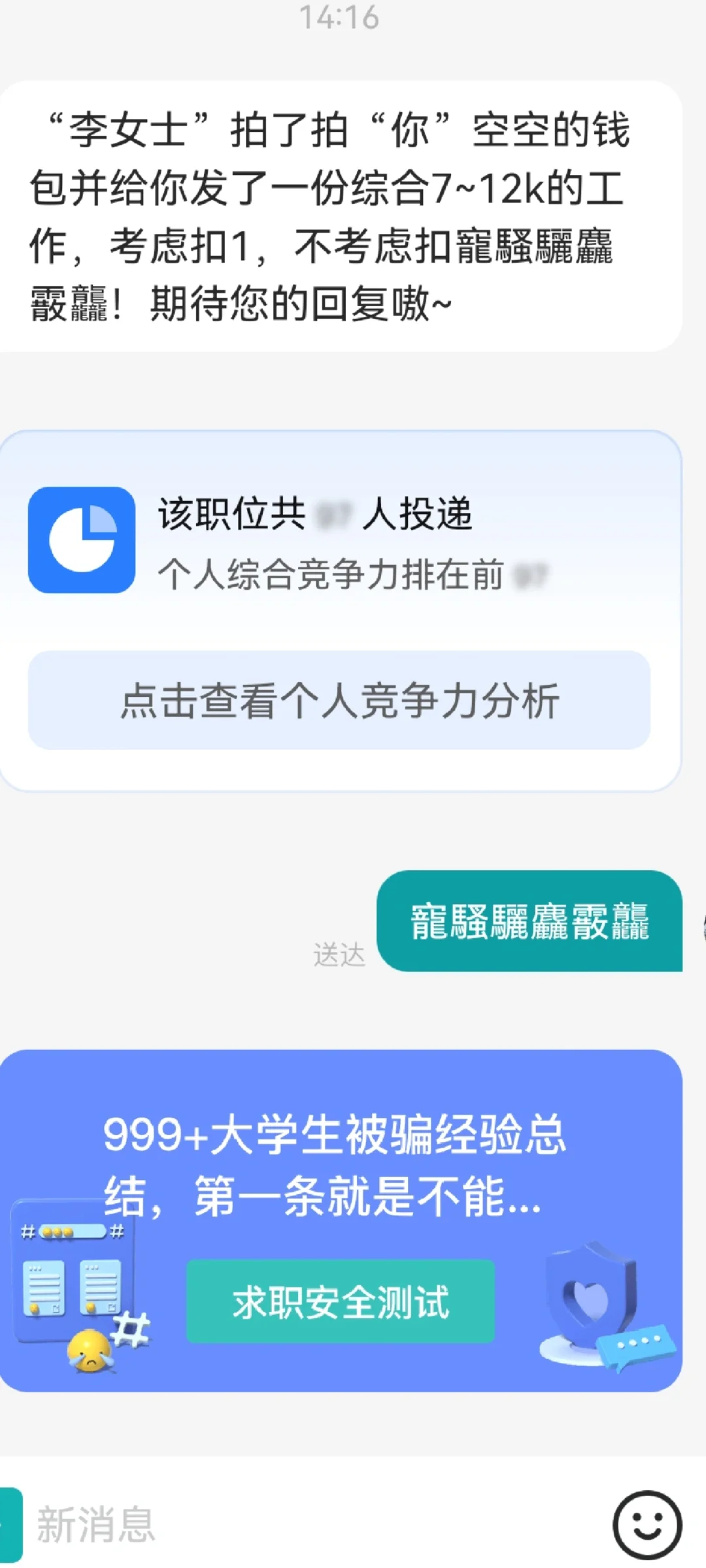The height and width of the screenshot is (1568, 706).
Task: Tap the 新消息 message input field
Action: (x=314, y=1524)
